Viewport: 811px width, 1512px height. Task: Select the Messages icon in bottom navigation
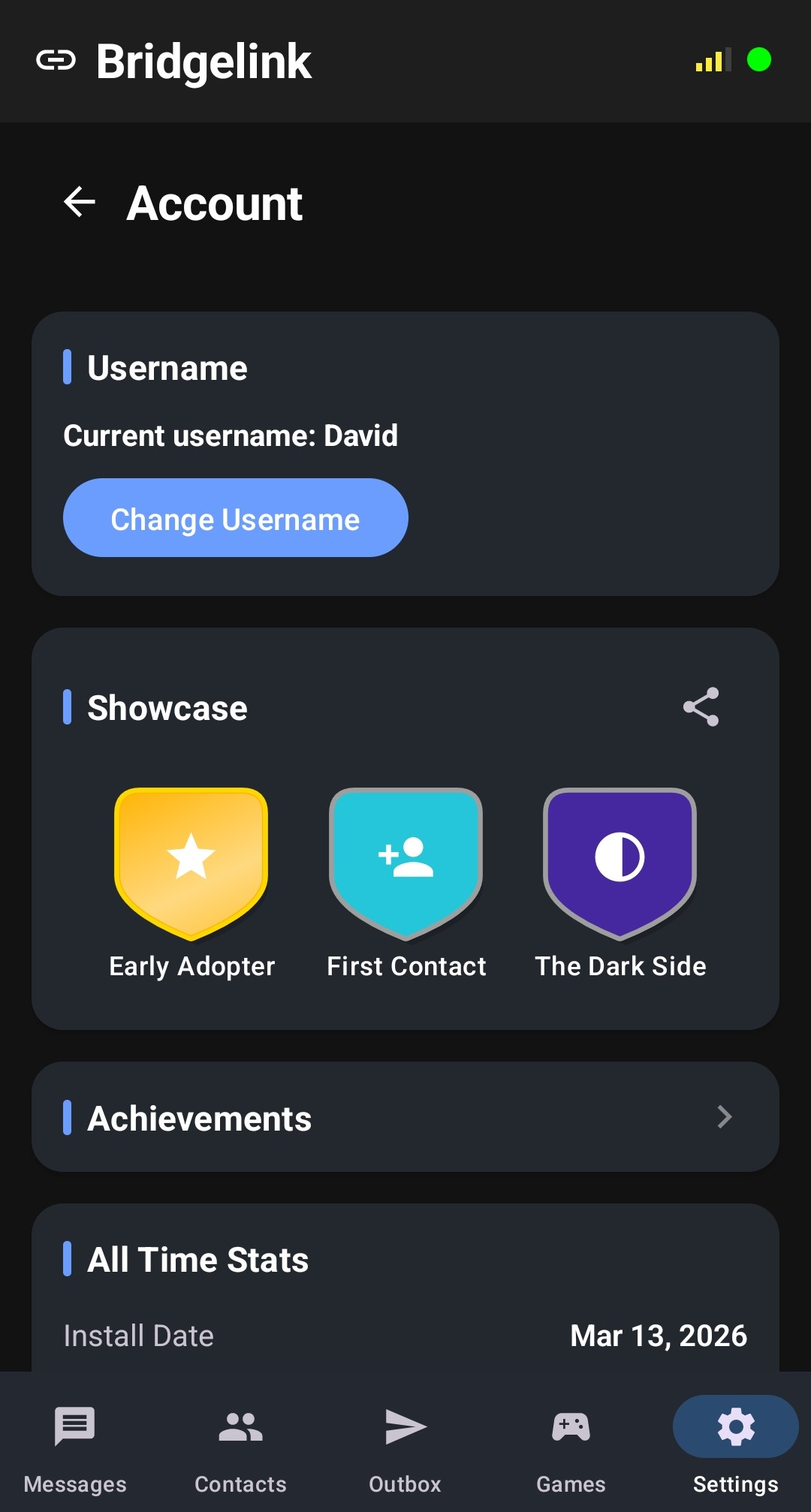[x=74, y=1426]
